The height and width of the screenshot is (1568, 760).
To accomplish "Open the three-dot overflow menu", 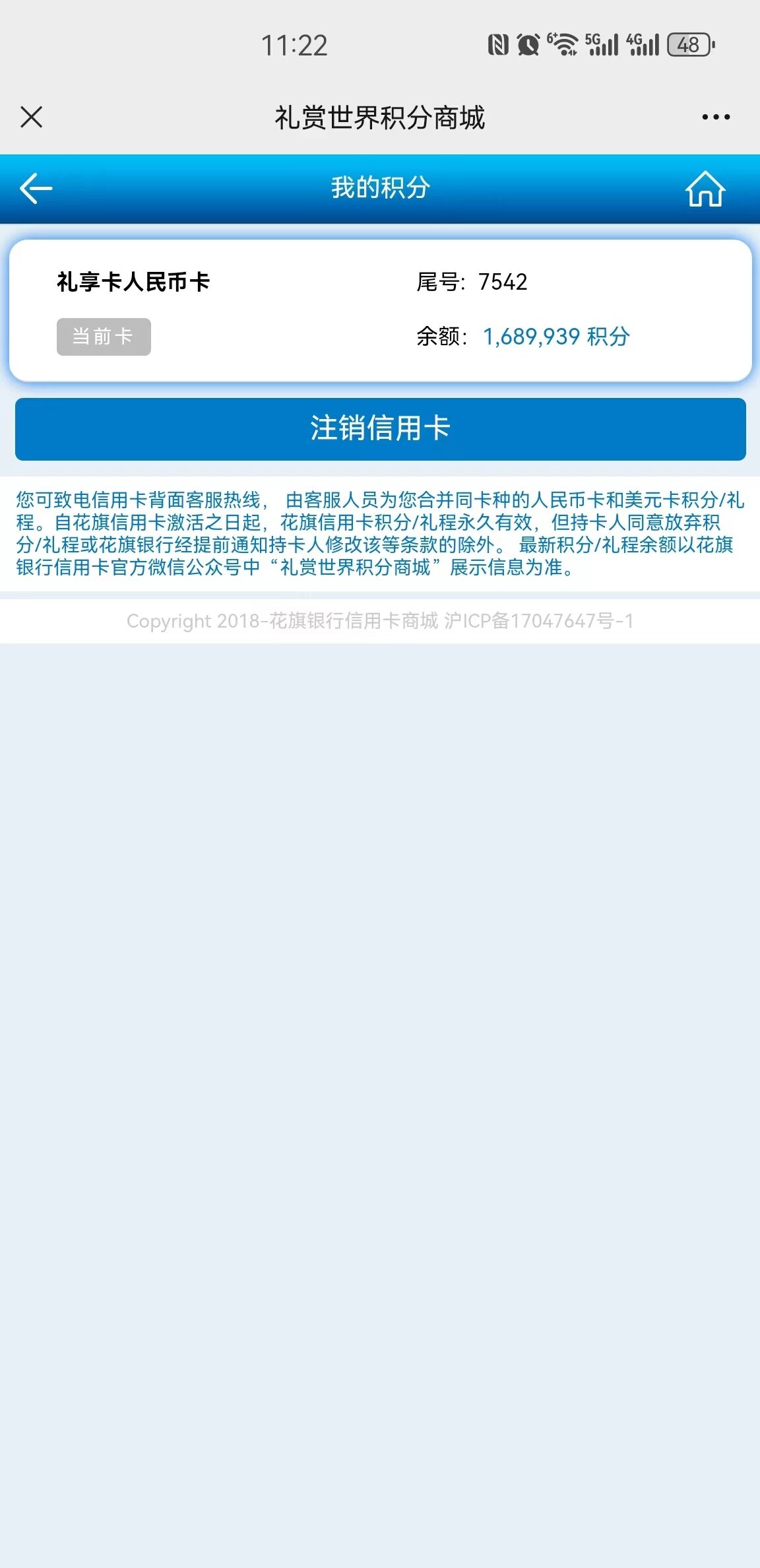I will tap(716, 117).
